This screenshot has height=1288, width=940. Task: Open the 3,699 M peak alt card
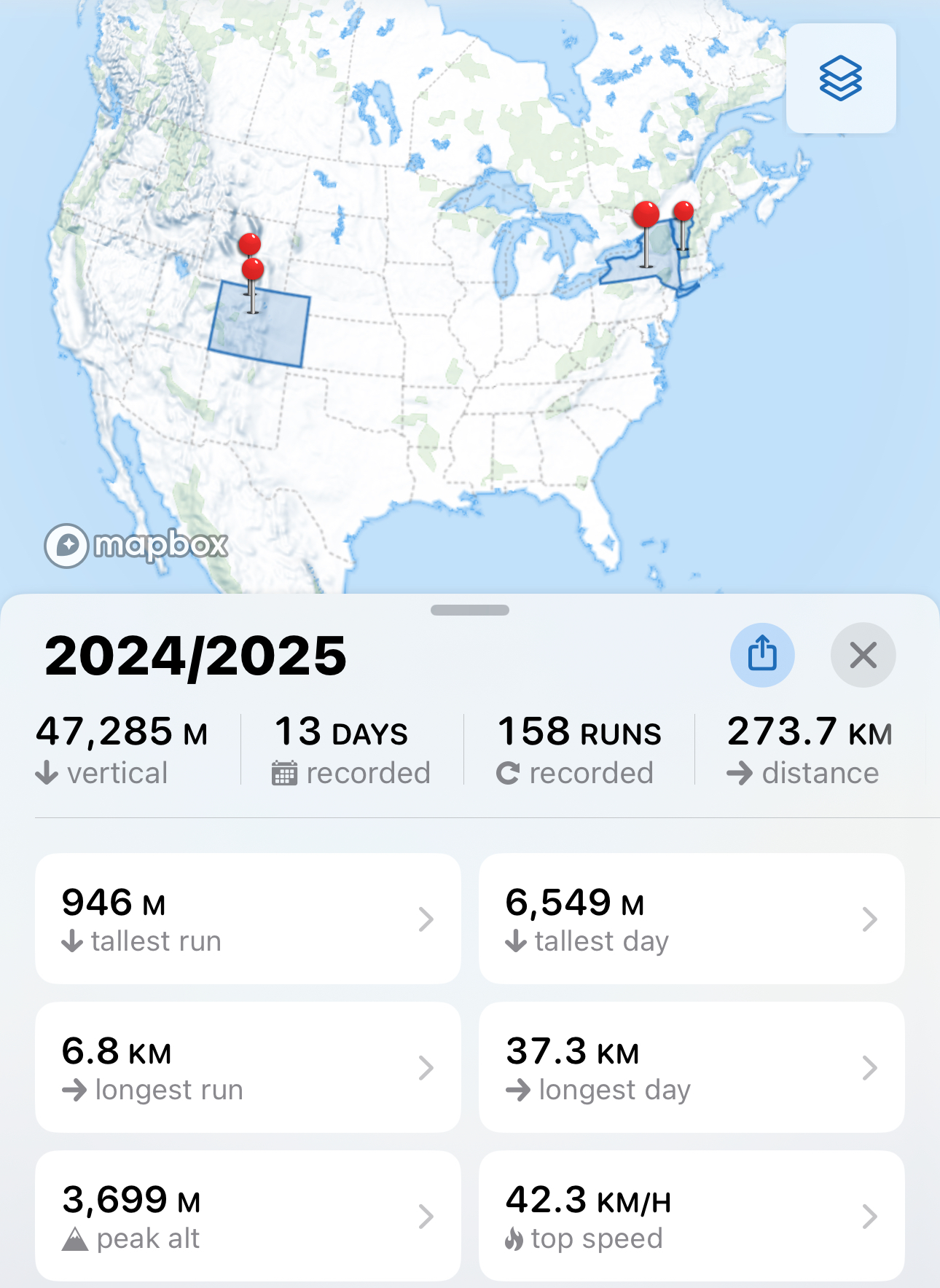point(248,1215)
